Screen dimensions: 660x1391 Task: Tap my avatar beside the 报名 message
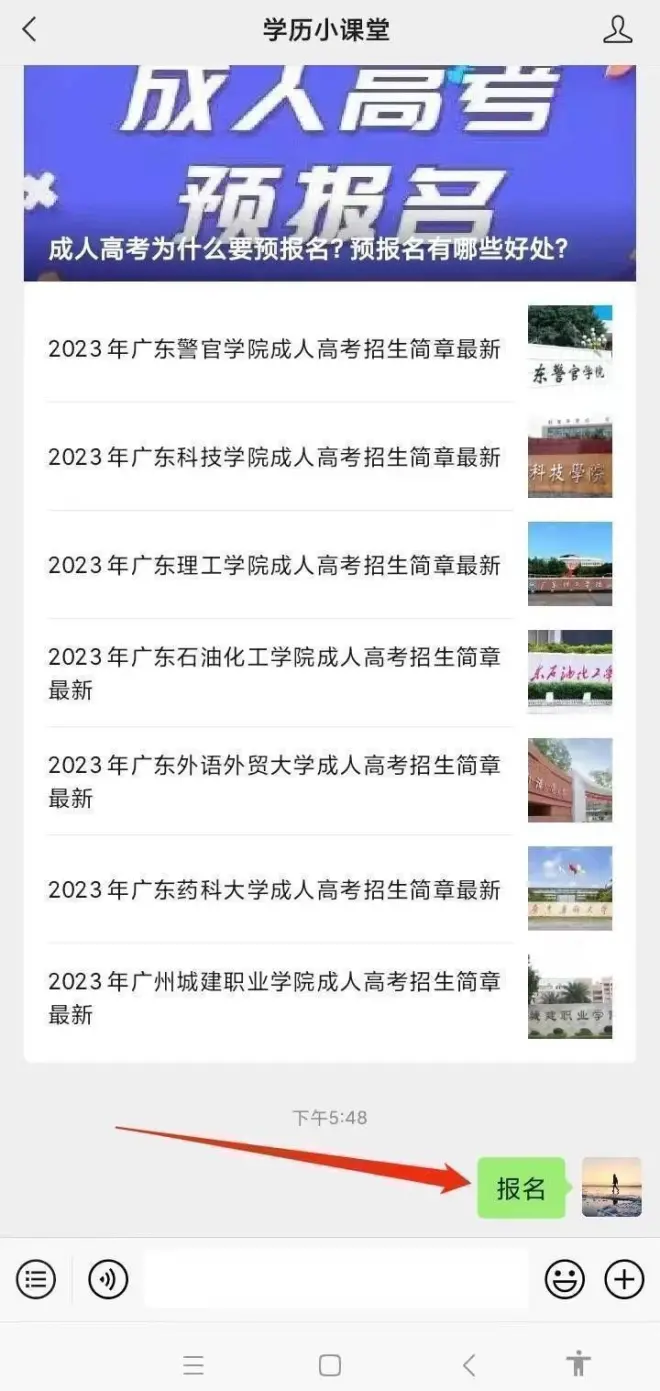click(611, 1187)
